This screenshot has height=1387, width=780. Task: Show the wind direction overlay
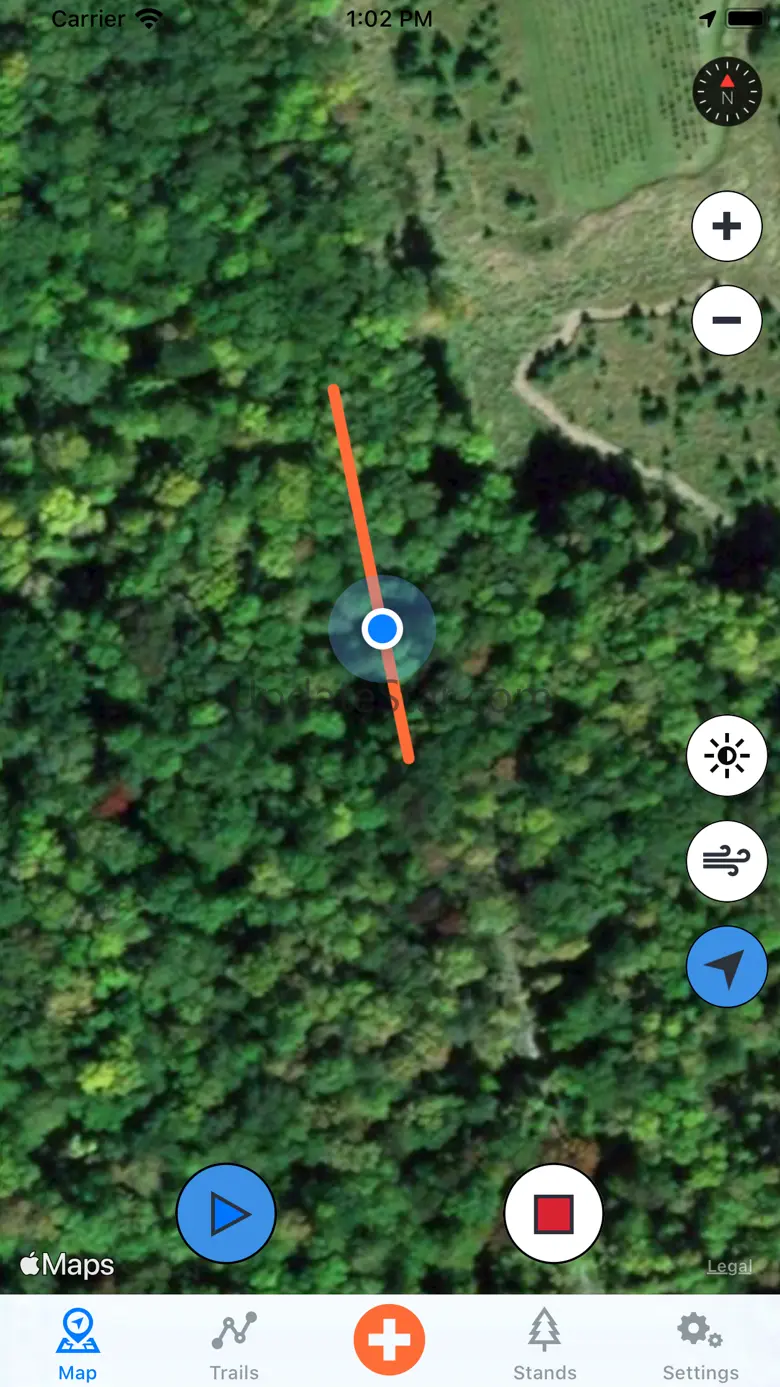(x=727, y=861)
